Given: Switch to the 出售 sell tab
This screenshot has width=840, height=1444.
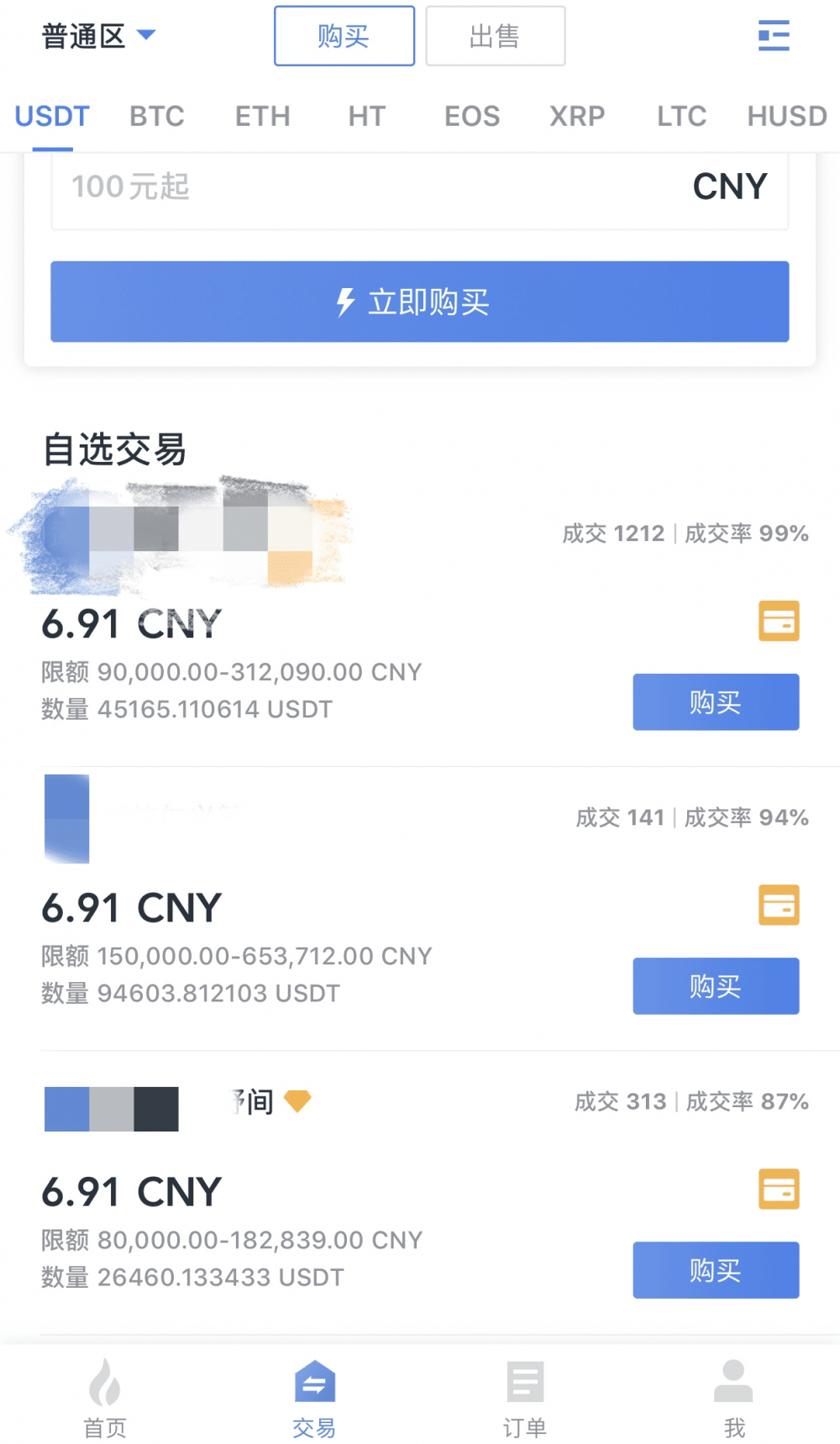Looking at the screenshot, I should pos(496,36).
